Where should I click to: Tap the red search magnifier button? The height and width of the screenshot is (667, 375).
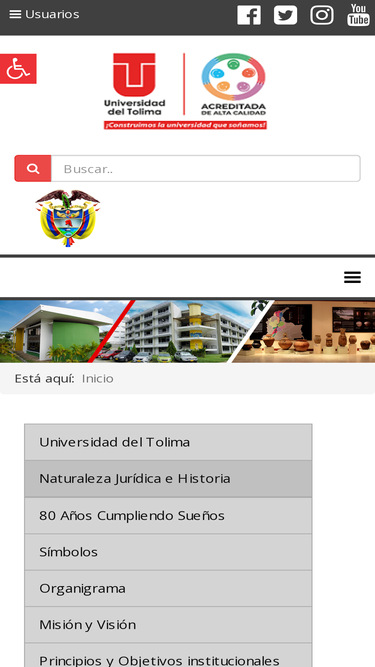[x=33, y=168]
